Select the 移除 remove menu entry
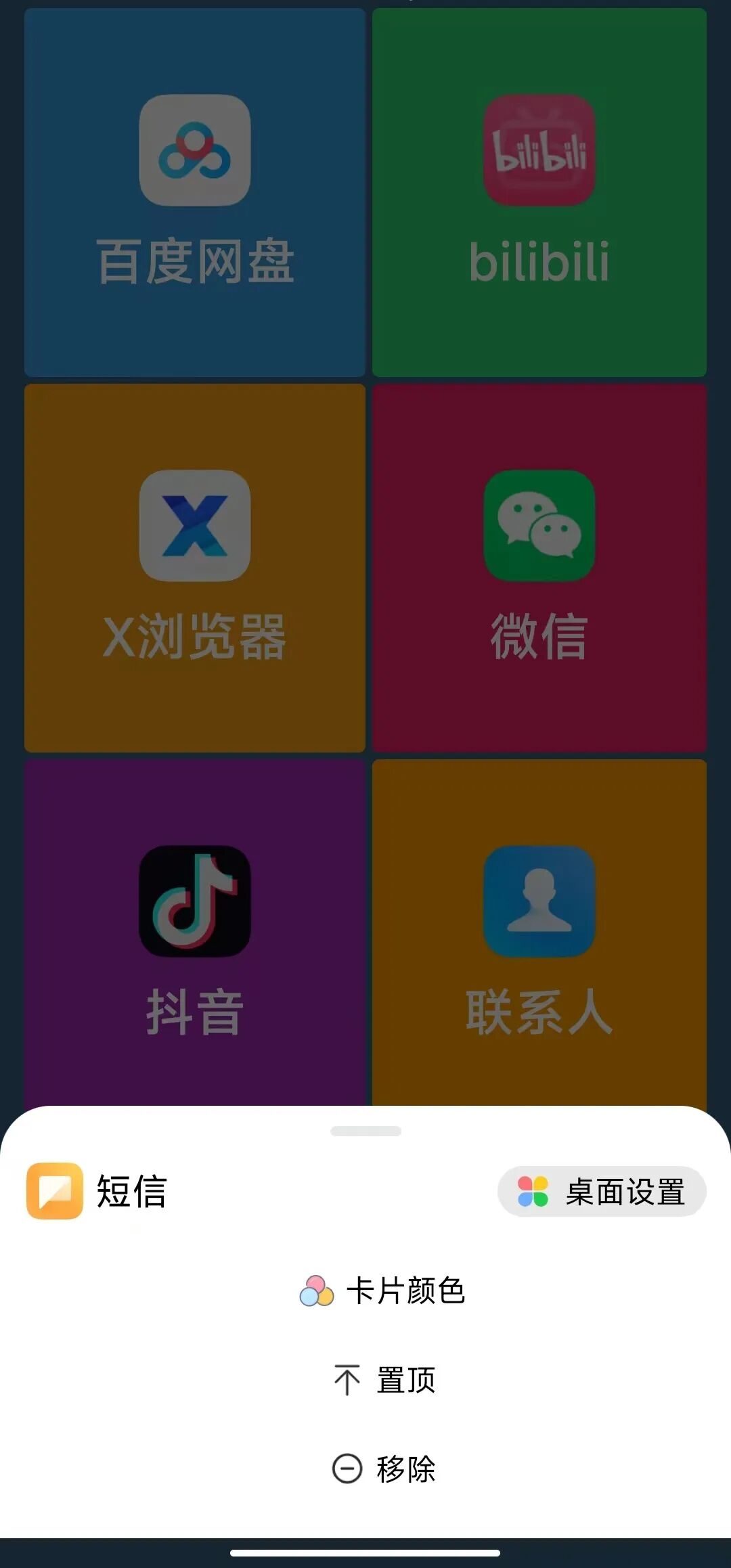 pyautogui.click(x=404, y=1470)
